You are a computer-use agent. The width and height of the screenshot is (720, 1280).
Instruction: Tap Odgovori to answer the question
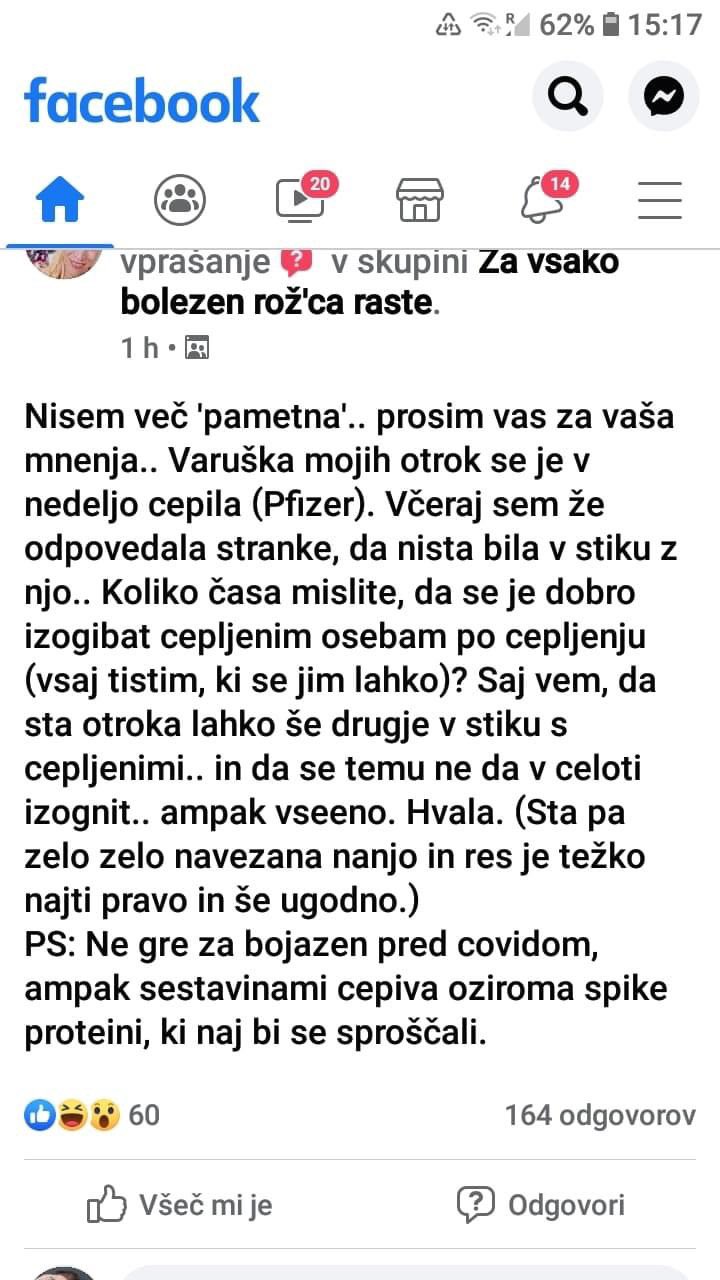click(541, 1205)
